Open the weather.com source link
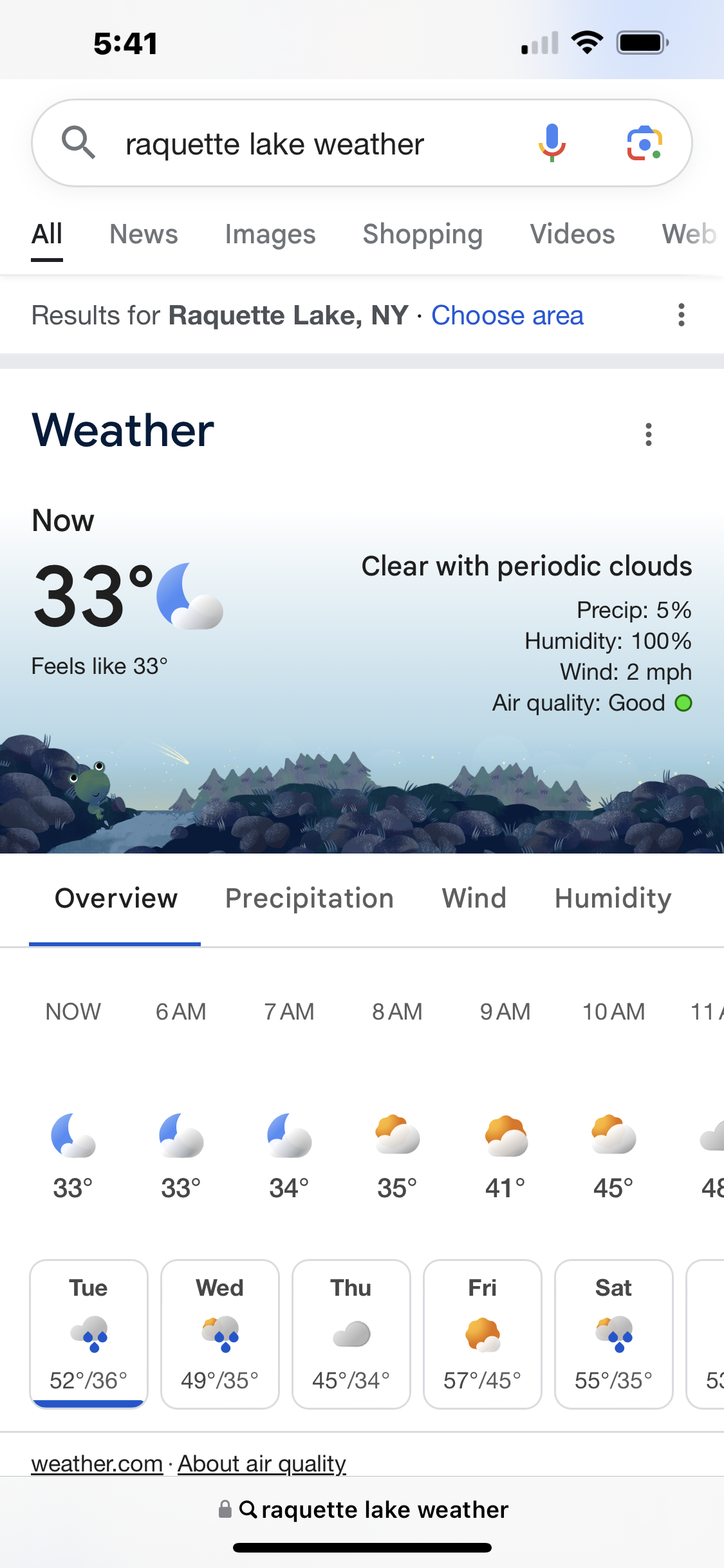 pos(97,1464)
